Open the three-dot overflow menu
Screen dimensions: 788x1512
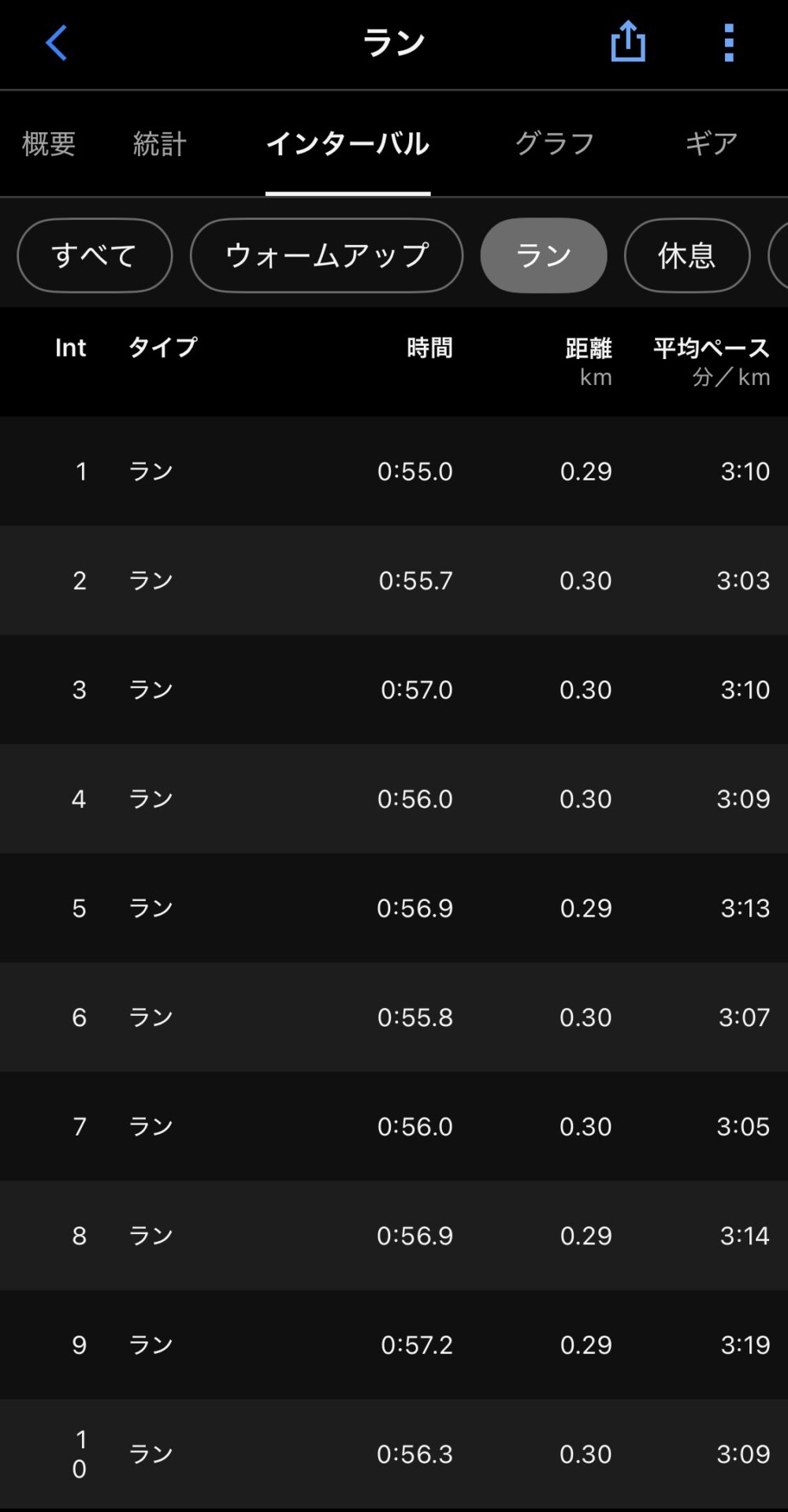coord(729,43)
